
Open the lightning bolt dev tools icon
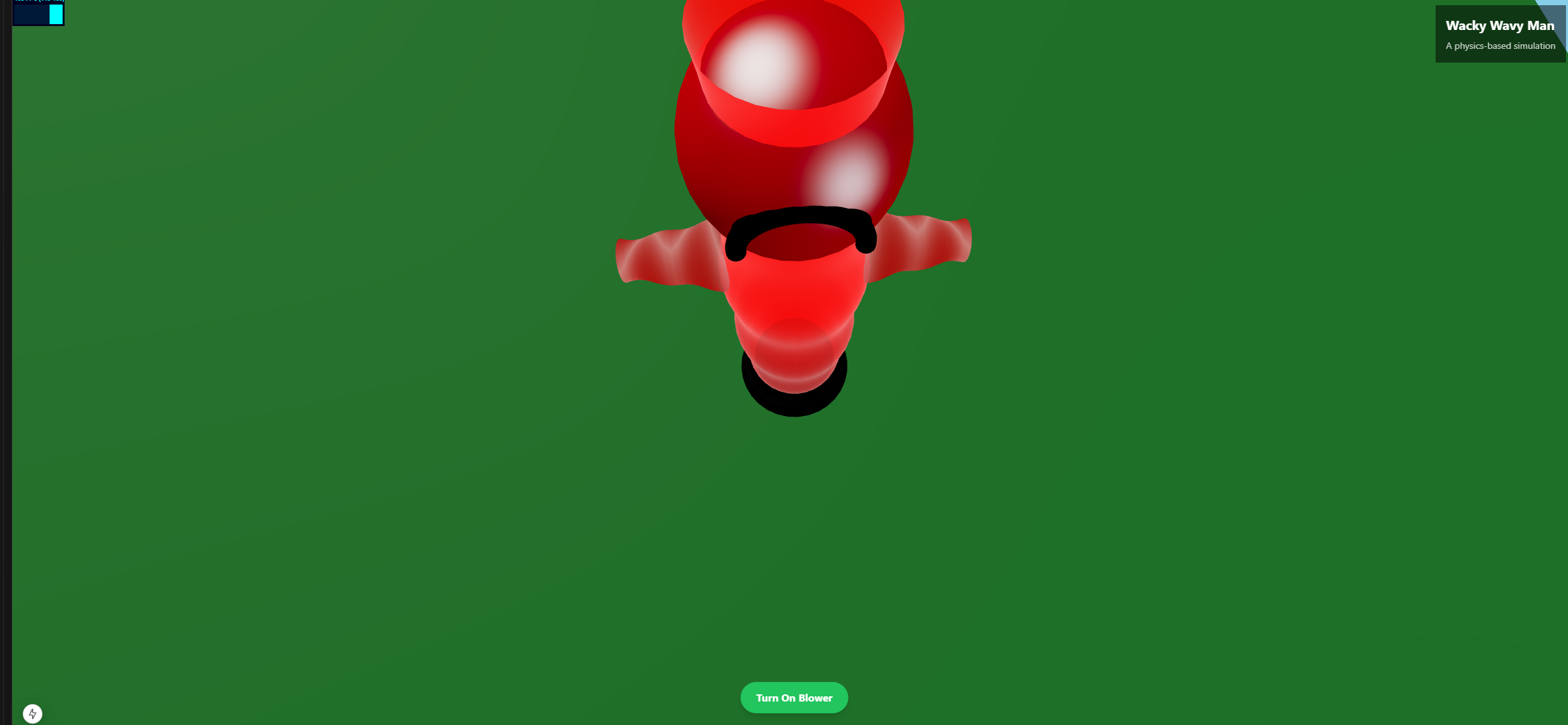pyautogui.click(x=33, y=713)
